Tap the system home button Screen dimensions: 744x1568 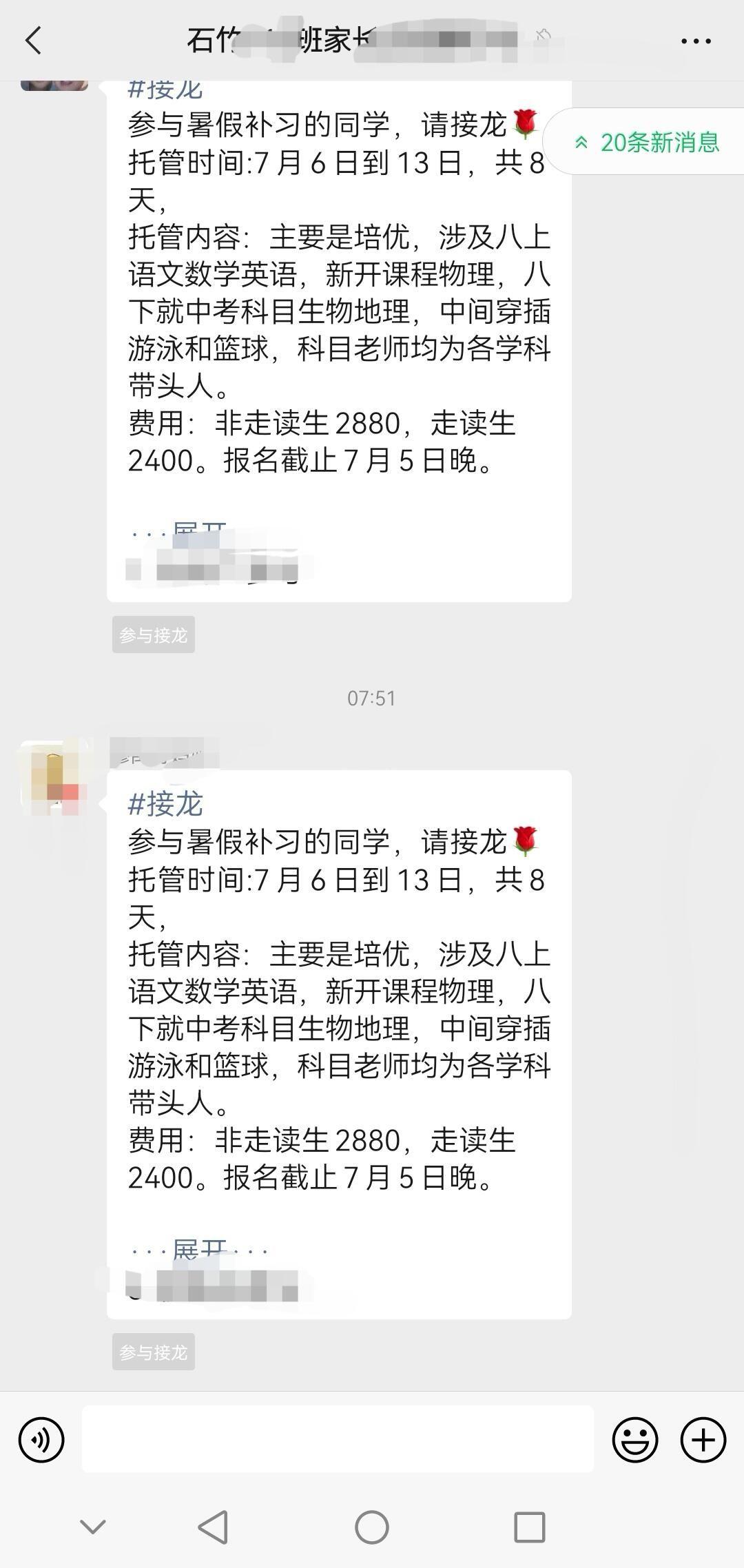tap(371, 1527)
